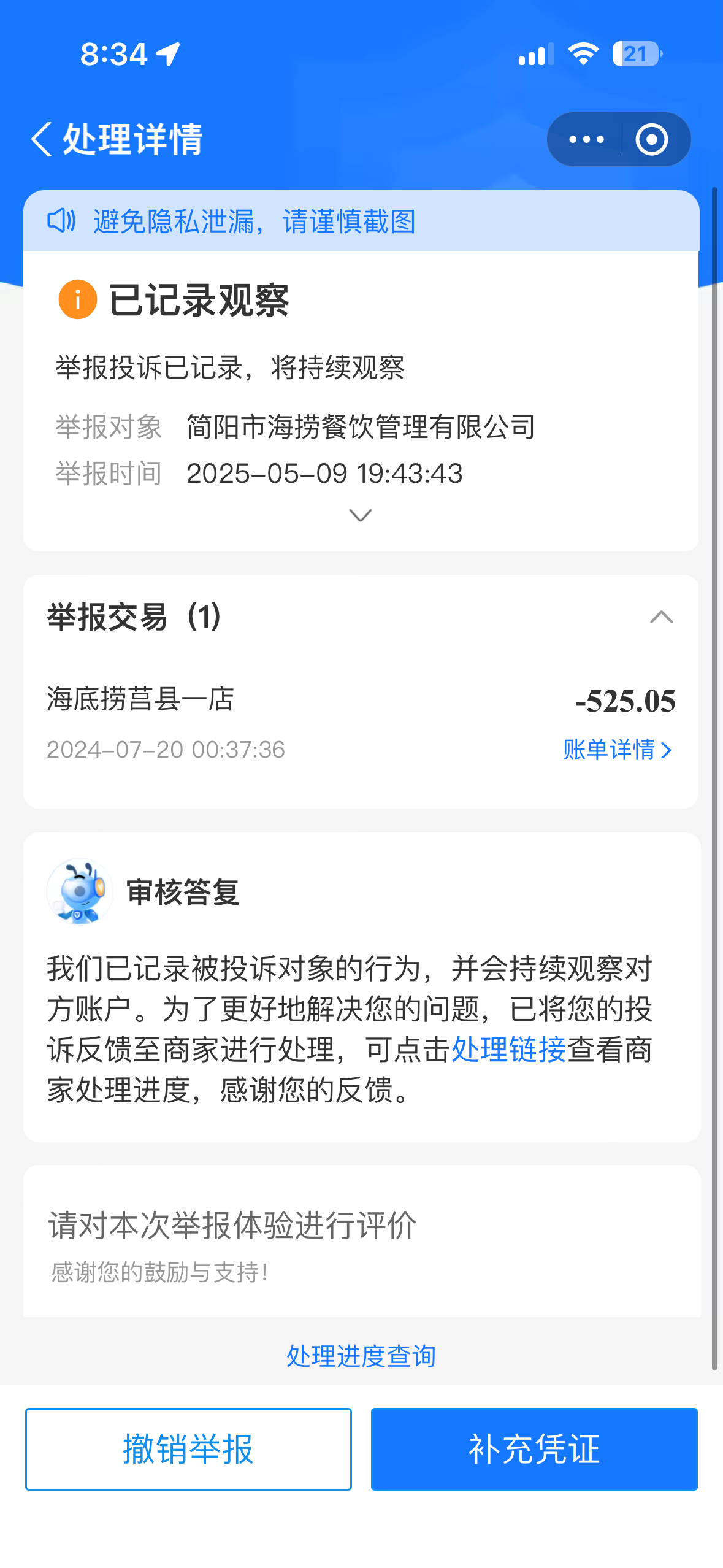Tap 撤销举报 to withdraw the report
The image size is (723, 1568).
tap(188, 1449)
